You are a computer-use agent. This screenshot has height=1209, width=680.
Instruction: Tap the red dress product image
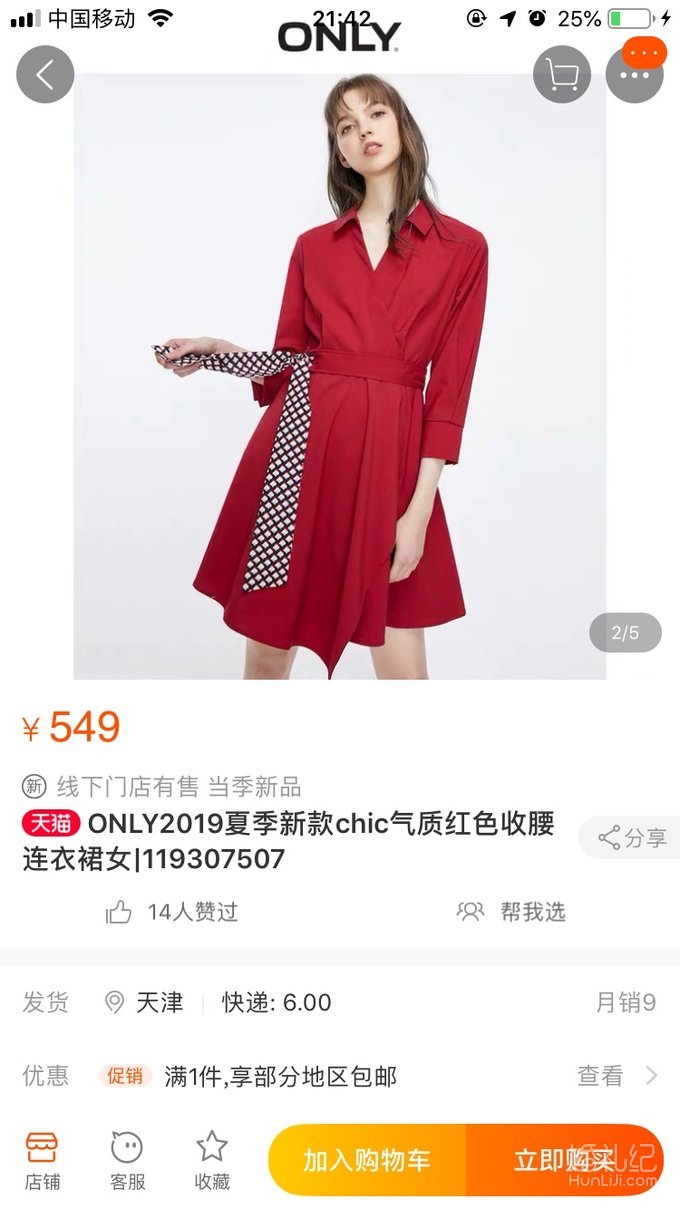pos(340,380)
